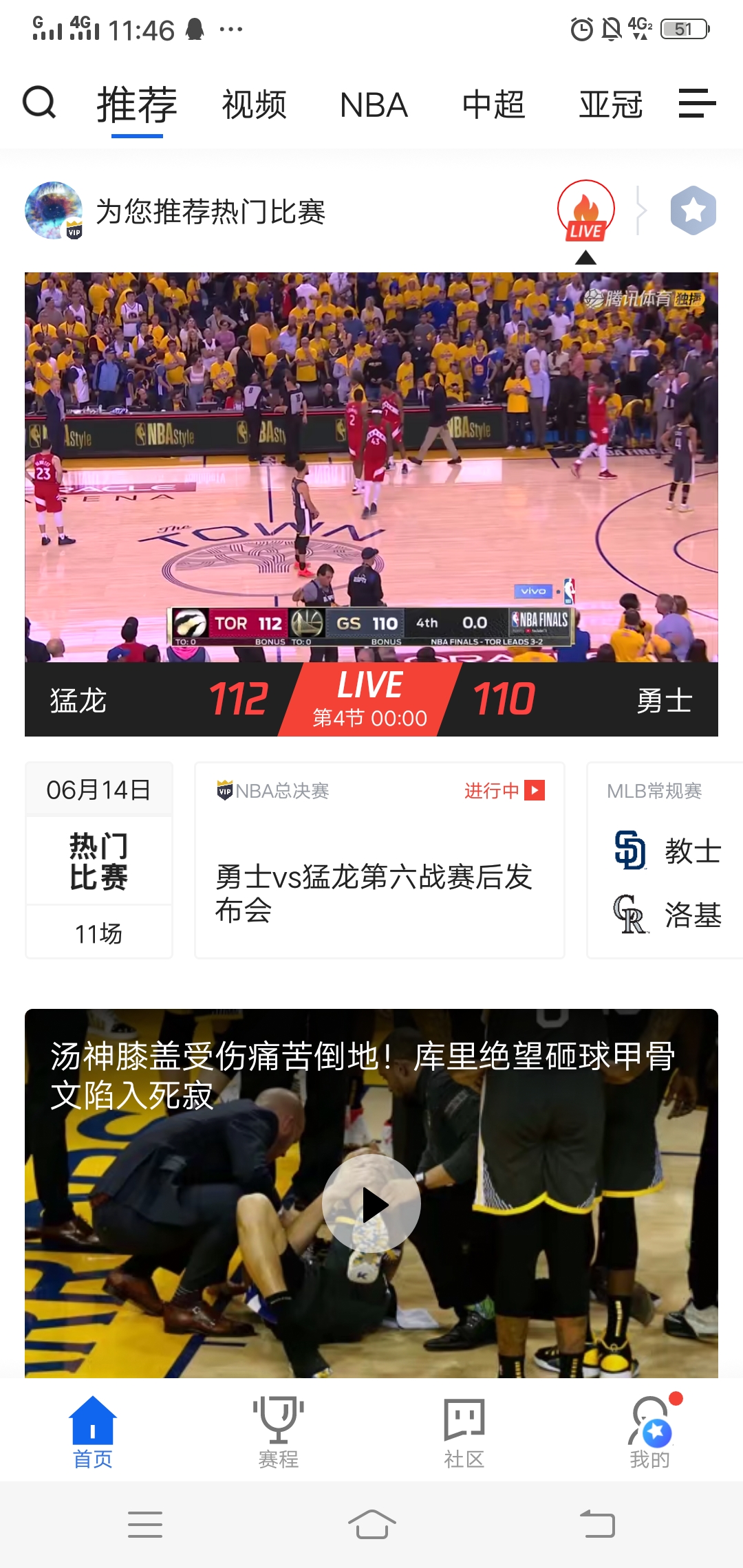Play the 汤神膝盖受伤 video
Screen dimensions: 743x1568
(x=371, y=1204)
